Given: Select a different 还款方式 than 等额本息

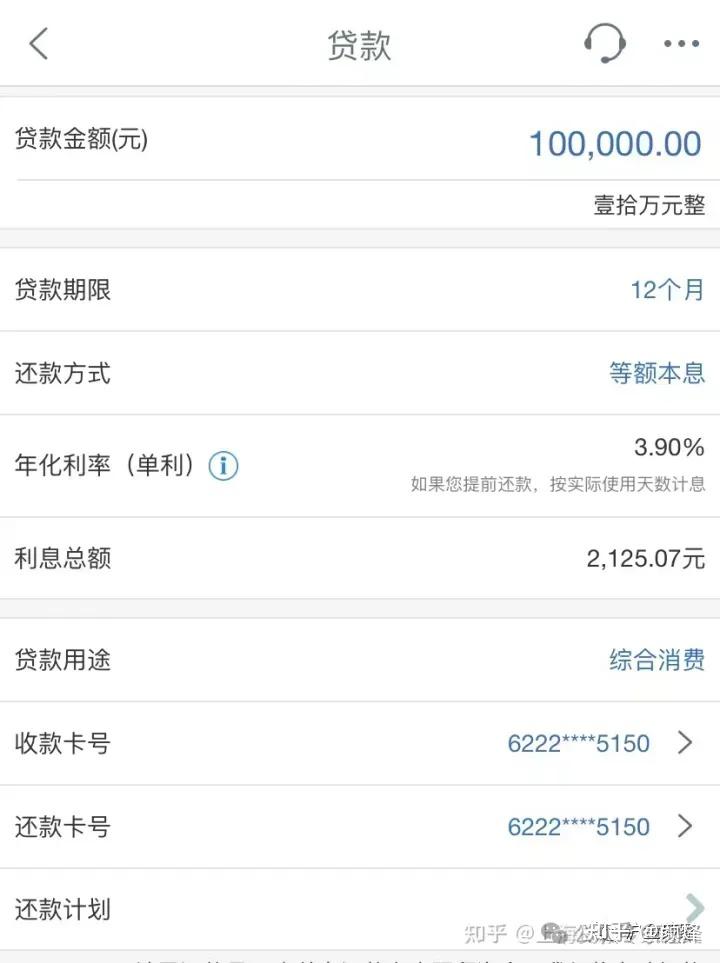Looking at the screenshot, I should (x=657, y=373).
